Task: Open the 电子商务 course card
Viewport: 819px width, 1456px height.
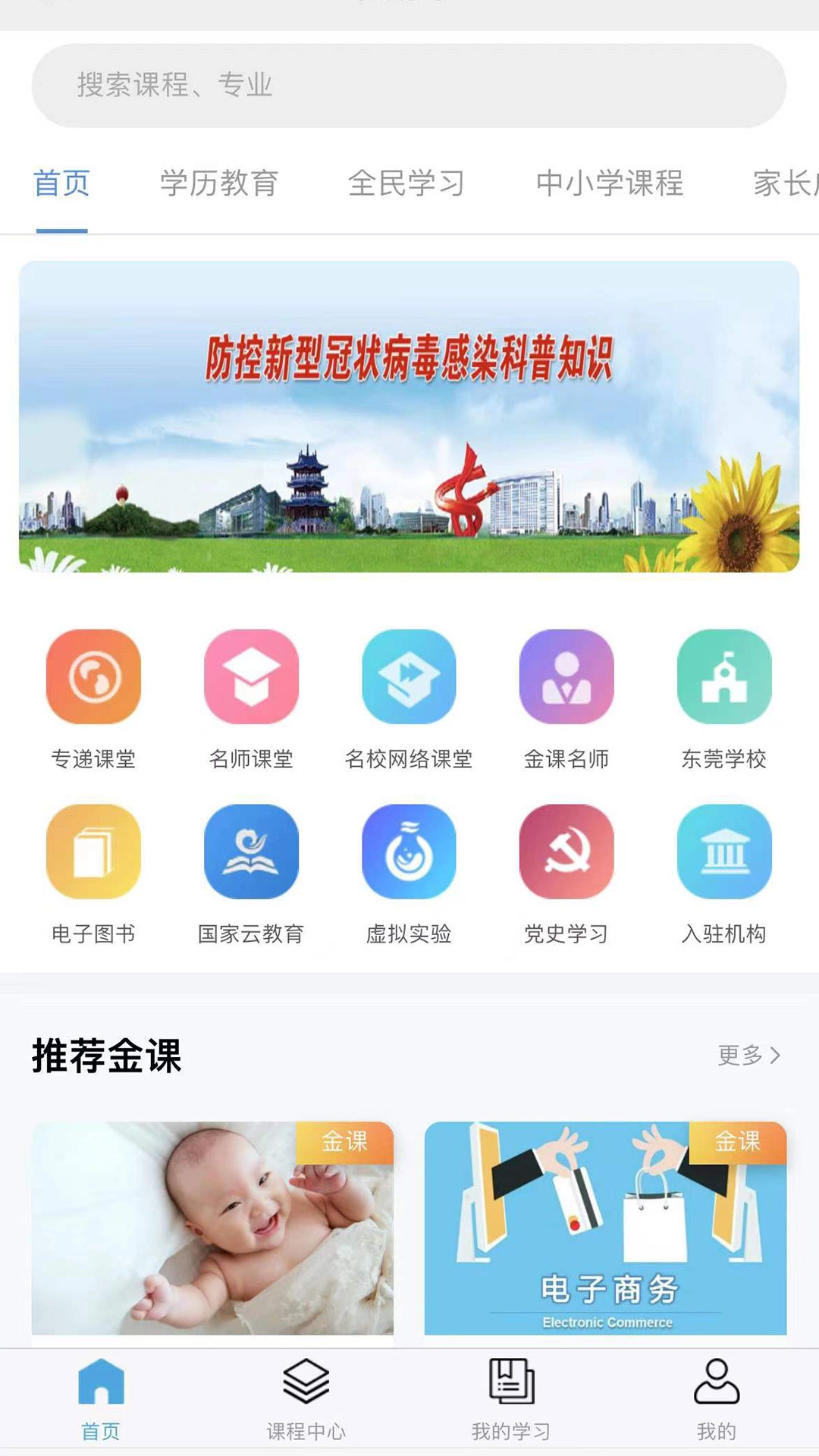Action: [x=605, y=1228]
